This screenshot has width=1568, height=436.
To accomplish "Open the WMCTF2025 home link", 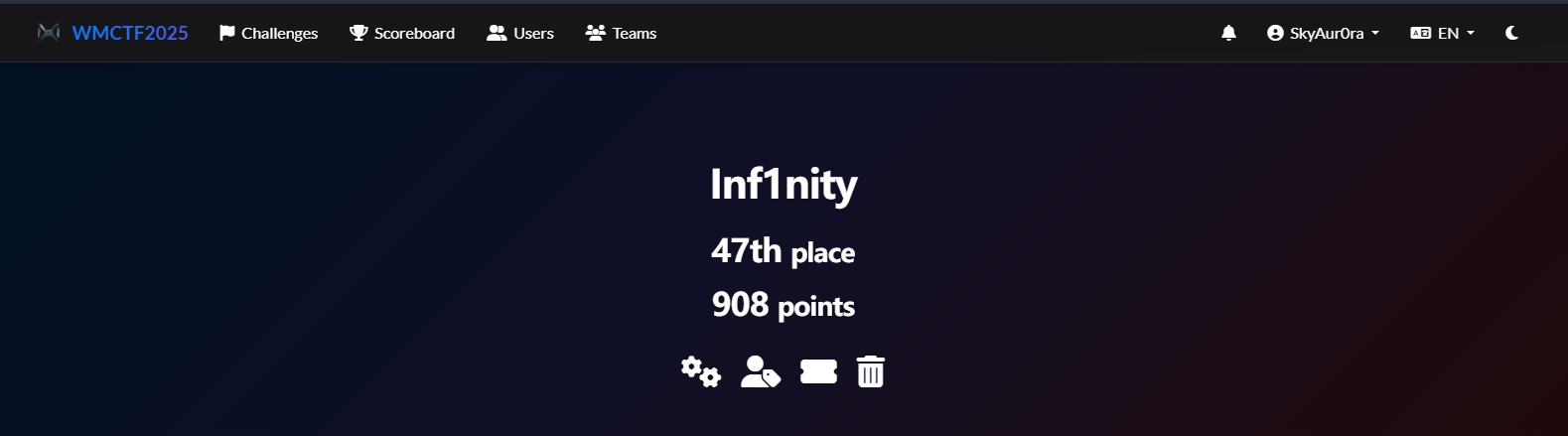I will 129,33.
